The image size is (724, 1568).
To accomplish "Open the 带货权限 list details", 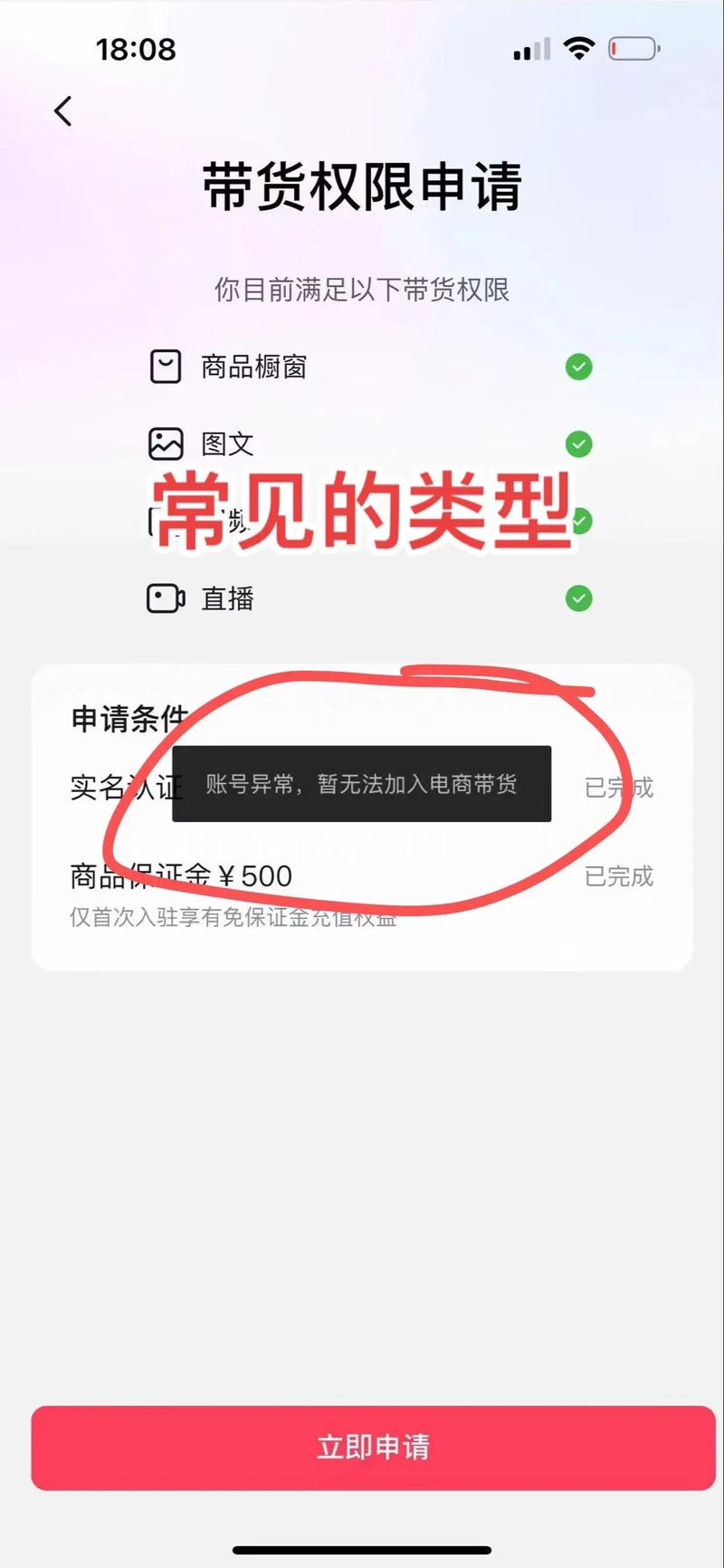I will pyautogui.click(x=362, y=291).
